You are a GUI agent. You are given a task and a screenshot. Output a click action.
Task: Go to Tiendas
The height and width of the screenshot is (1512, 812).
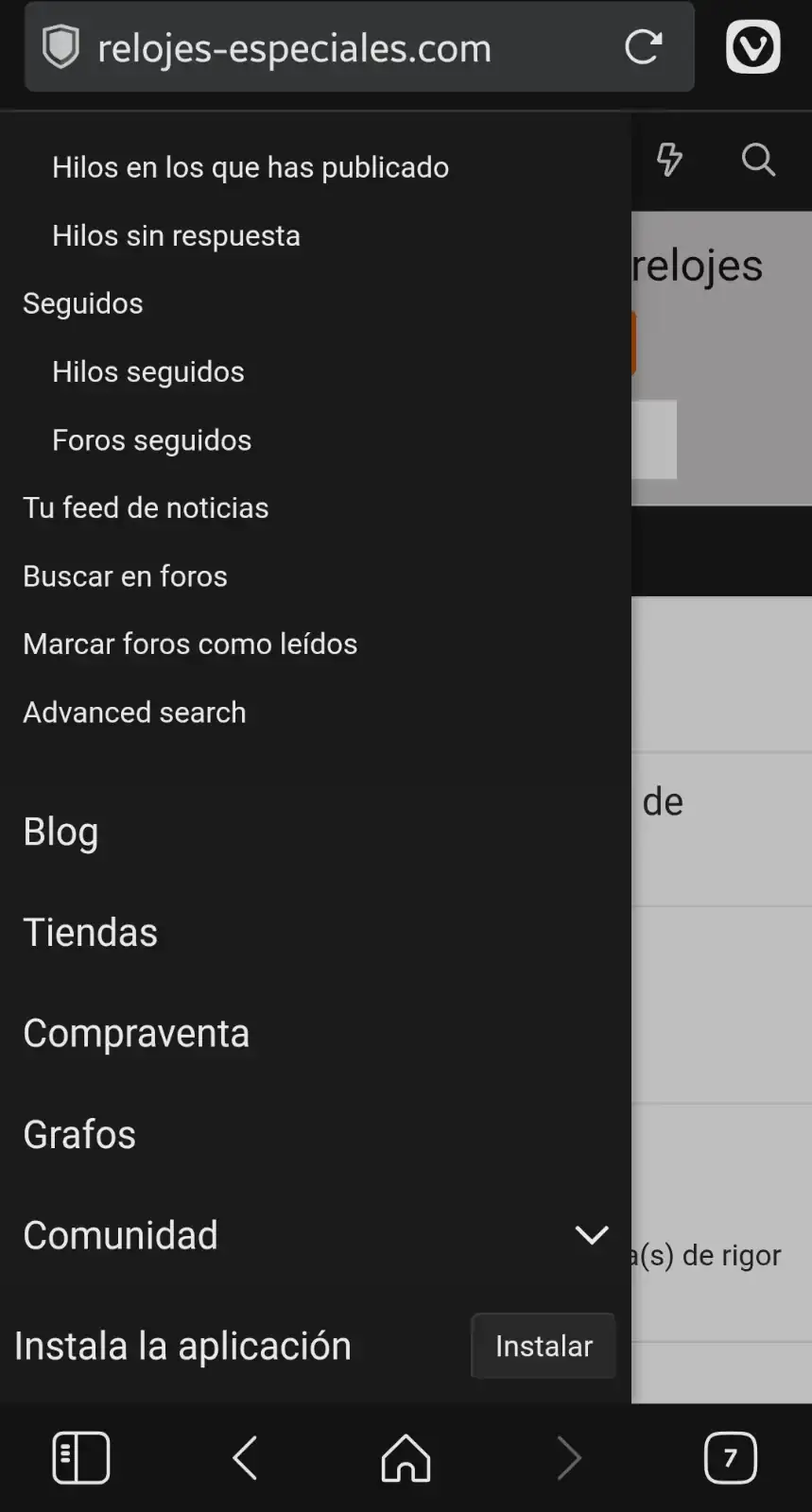point(90,933)
